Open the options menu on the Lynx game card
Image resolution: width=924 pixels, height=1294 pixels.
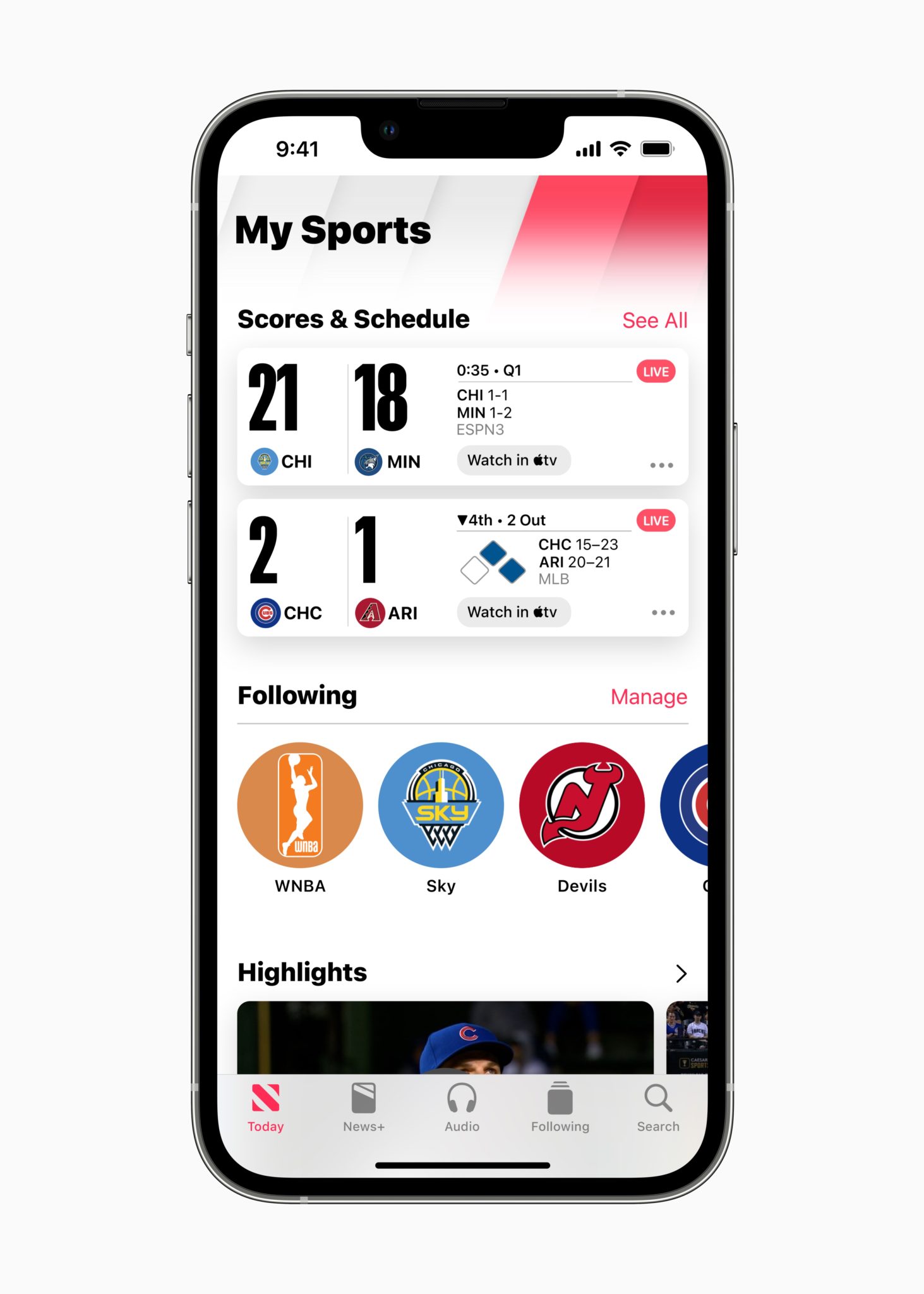(662, 465)
